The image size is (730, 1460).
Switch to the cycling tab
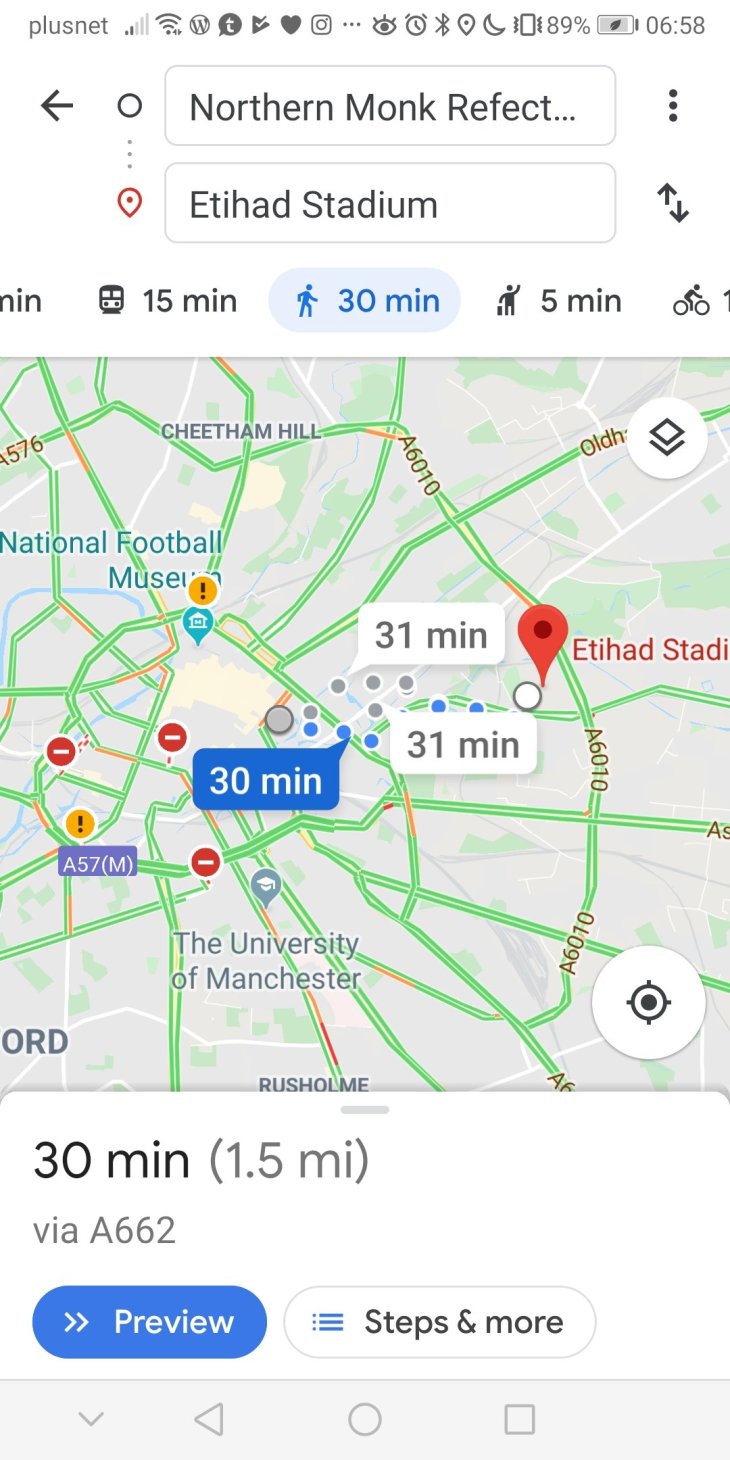(695, 301)
